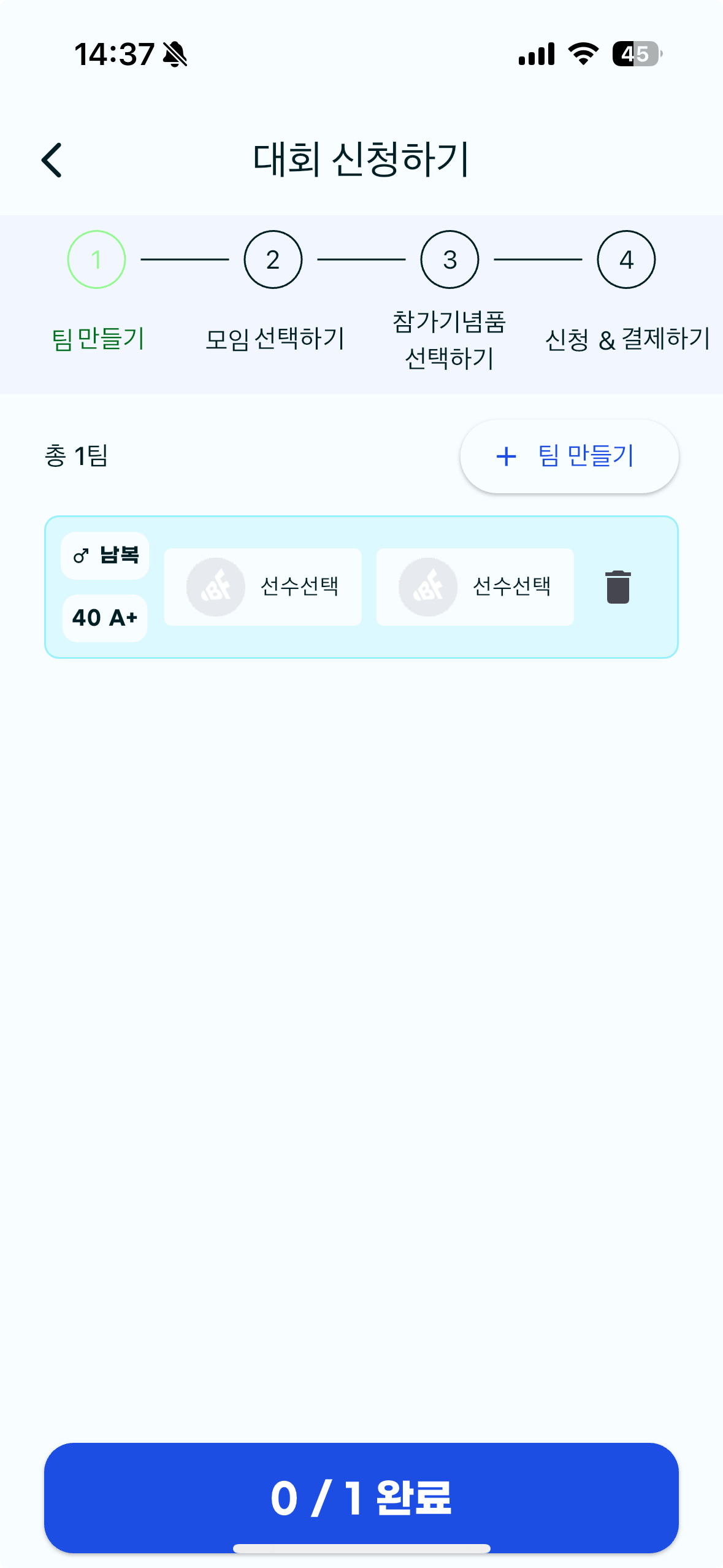Viewport: 723px width, 1568px height.
Task: Select the second 선수선택 player slot
Action: tap(475, 587)
